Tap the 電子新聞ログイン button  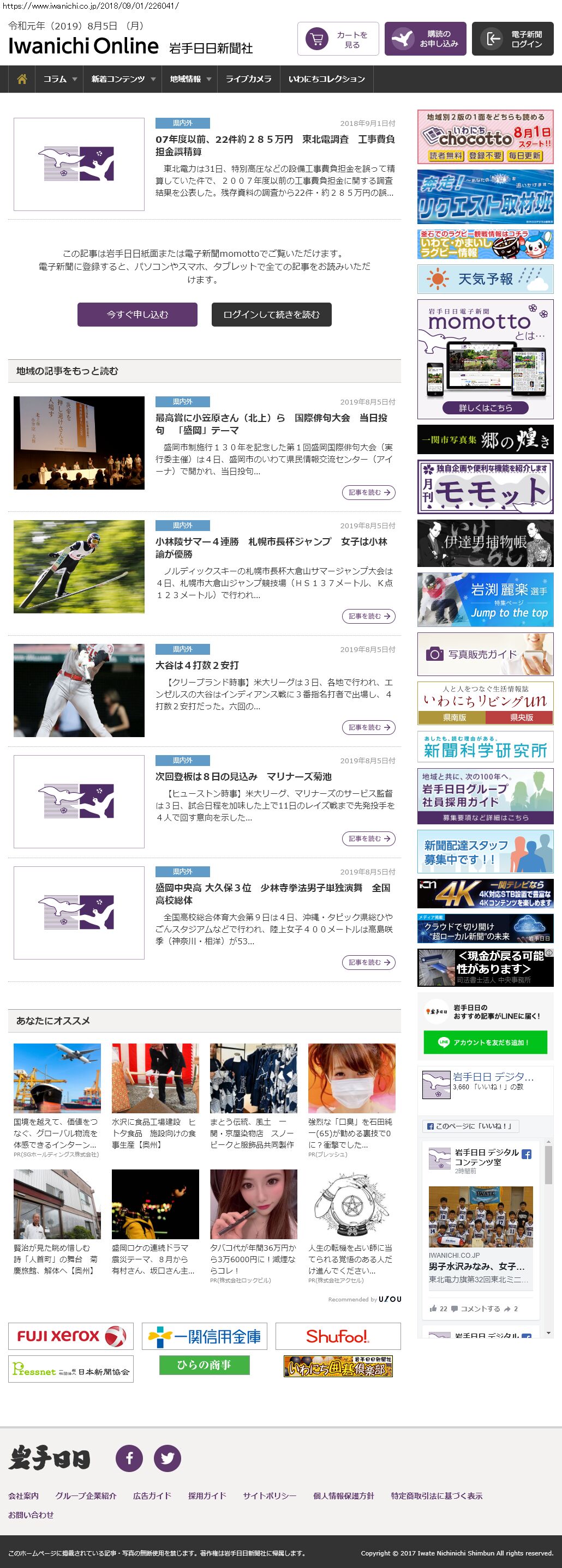(512, 40)
